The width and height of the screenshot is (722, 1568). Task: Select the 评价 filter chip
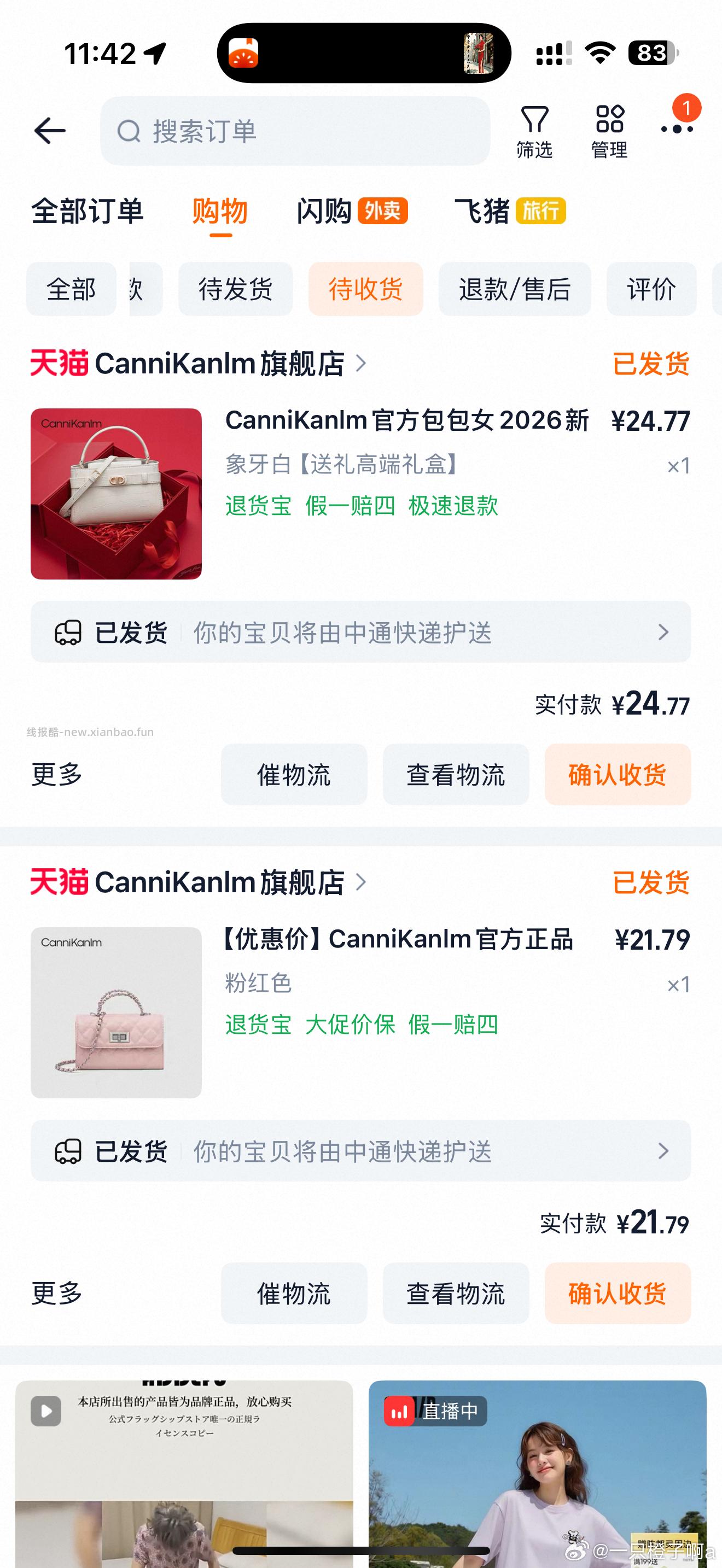(651, 289)
